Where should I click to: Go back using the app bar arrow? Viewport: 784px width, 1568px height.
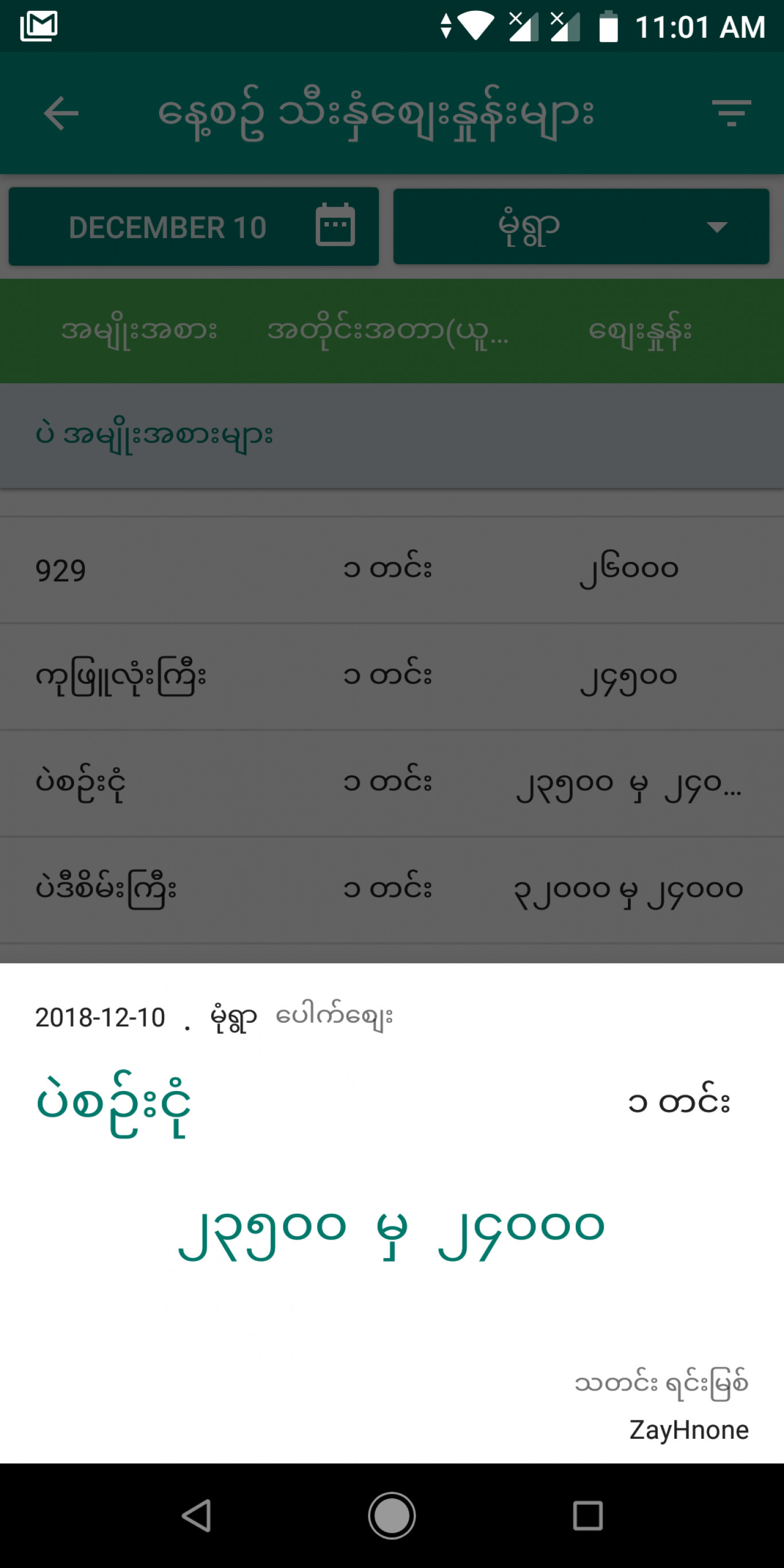click(61, 113)
